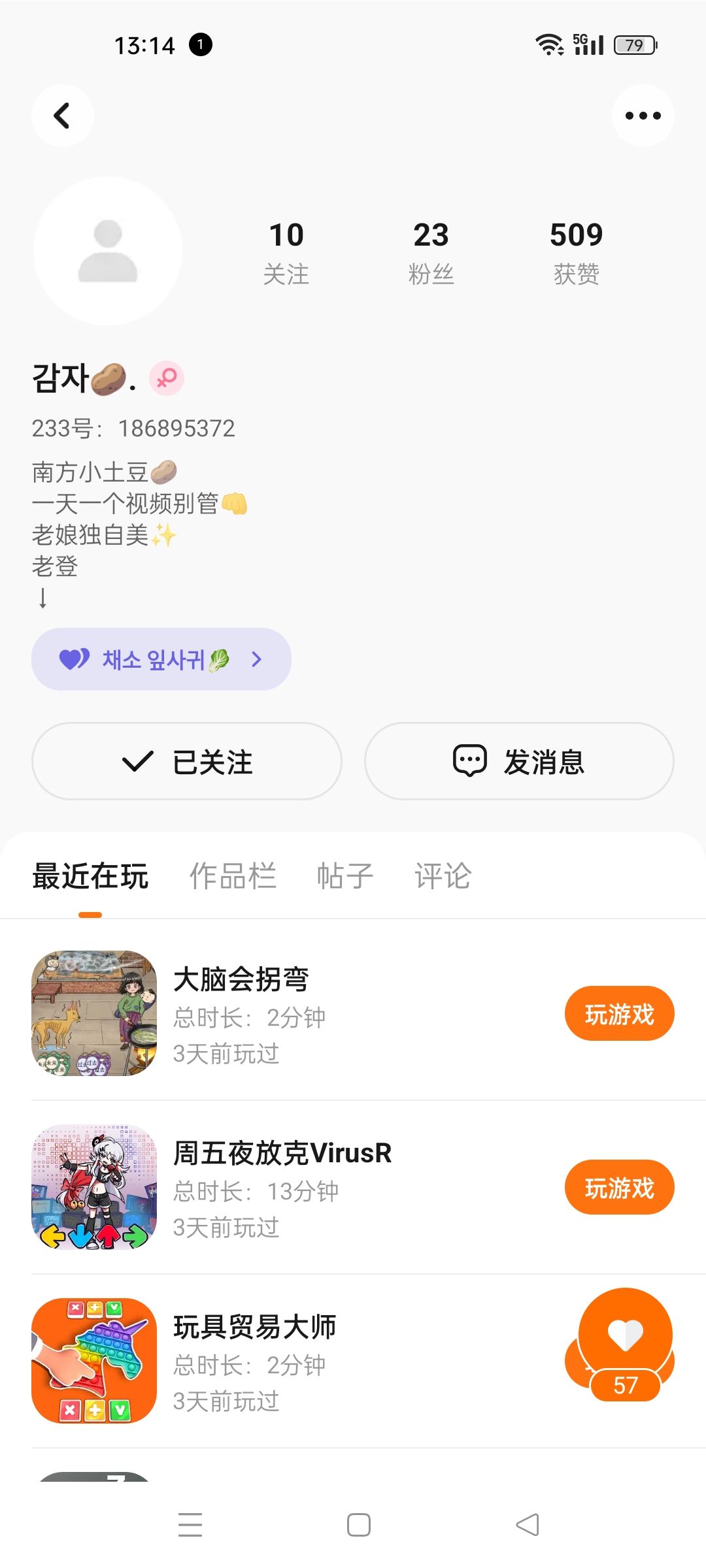Select the 最近在玩 tab

click(90, 876)
